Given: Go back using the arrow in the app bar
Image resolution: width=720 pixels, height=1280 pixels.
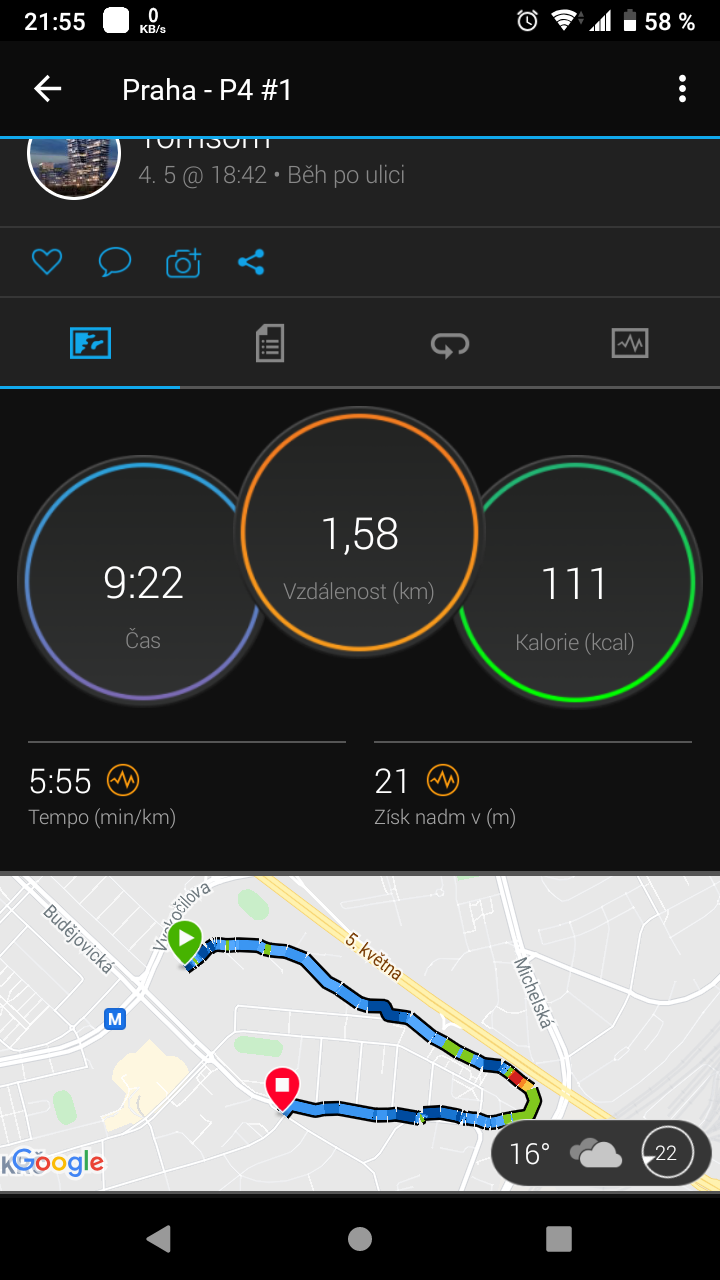Looking at the screenshot, I should (x=48, y=89).
